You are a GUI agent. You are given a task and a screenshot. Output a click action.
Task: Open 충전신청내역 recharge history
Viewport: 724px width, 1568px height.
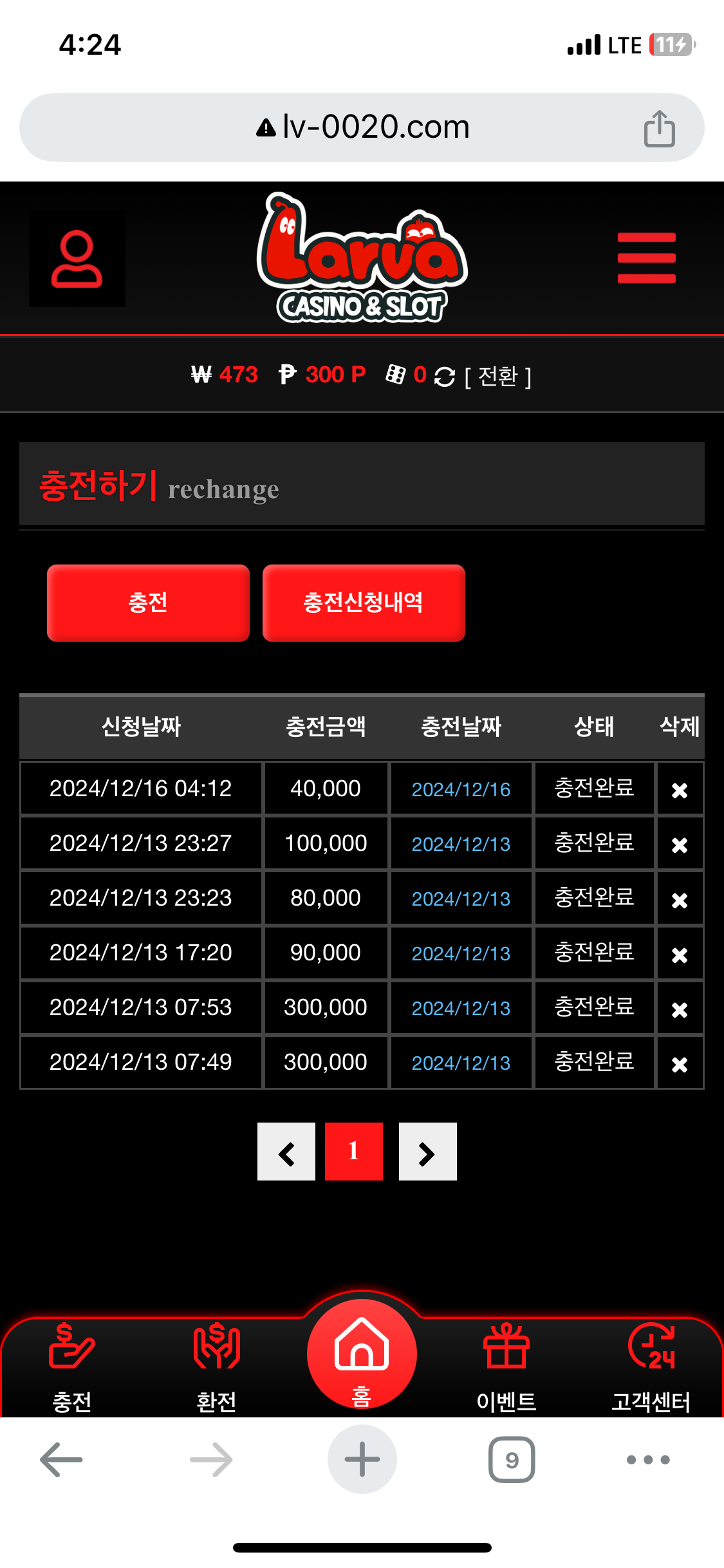coord(364,602)
